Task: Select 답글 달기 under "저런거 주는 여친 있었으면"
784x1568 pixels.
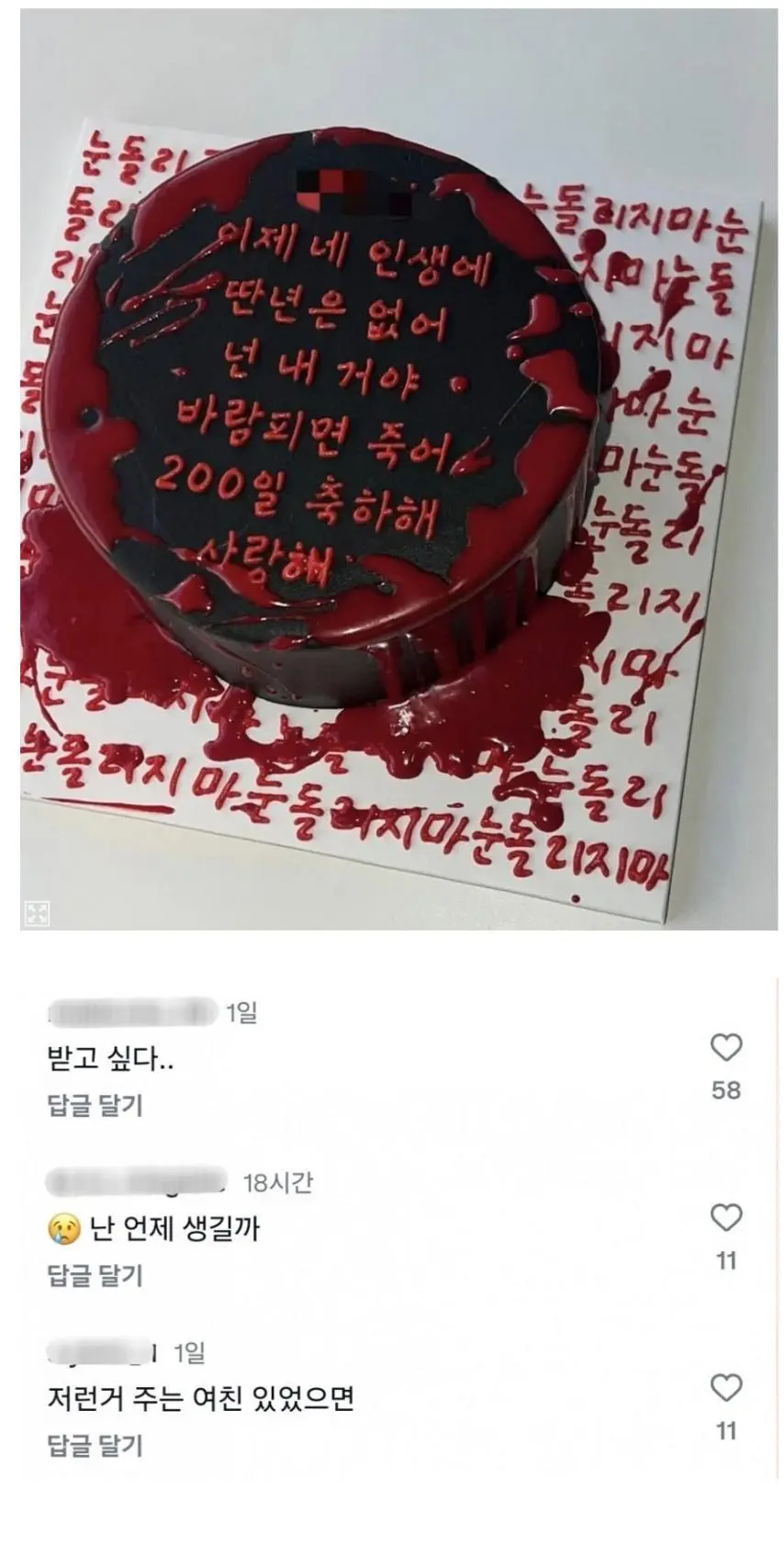Action: 95,1446
